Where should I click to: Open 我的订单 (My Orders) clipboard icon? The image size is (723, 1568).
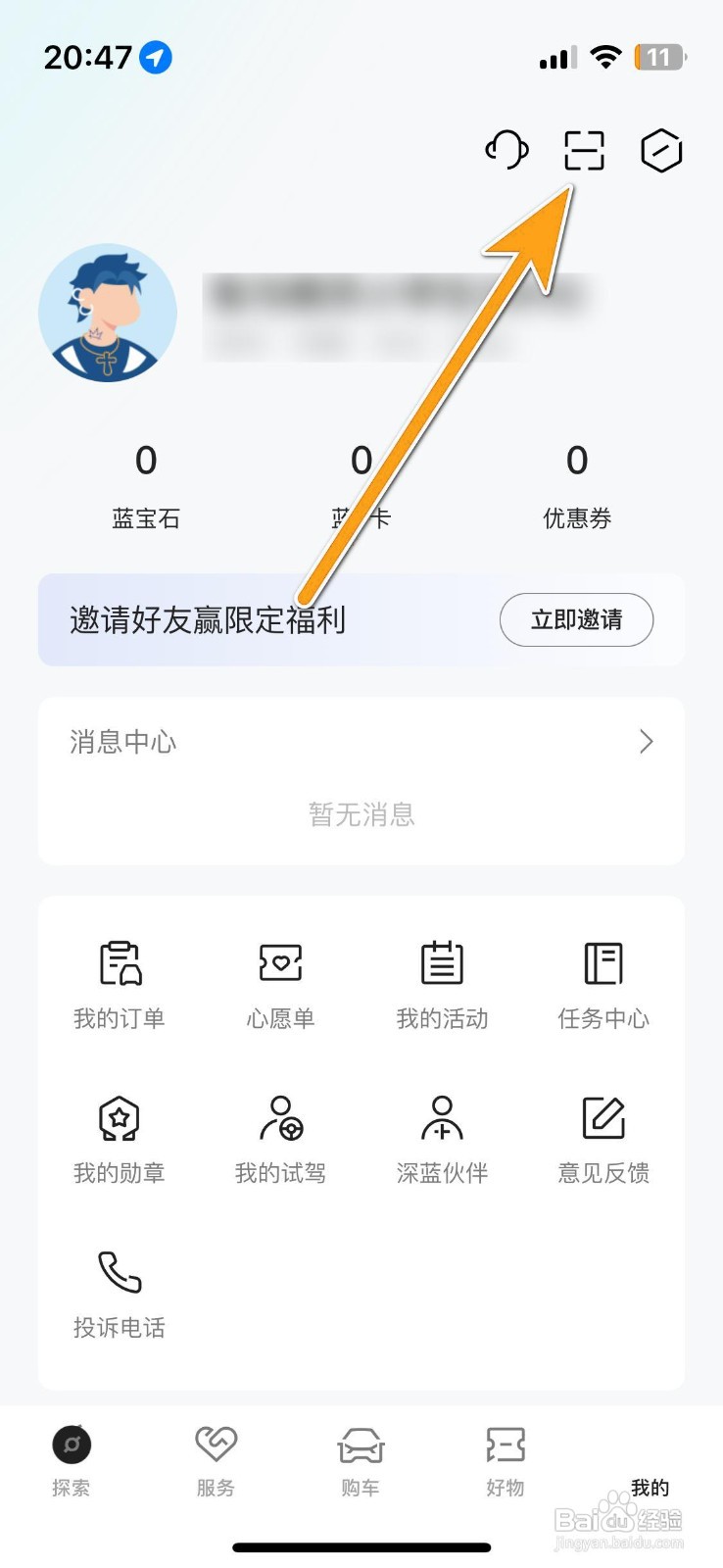point(120,965)
